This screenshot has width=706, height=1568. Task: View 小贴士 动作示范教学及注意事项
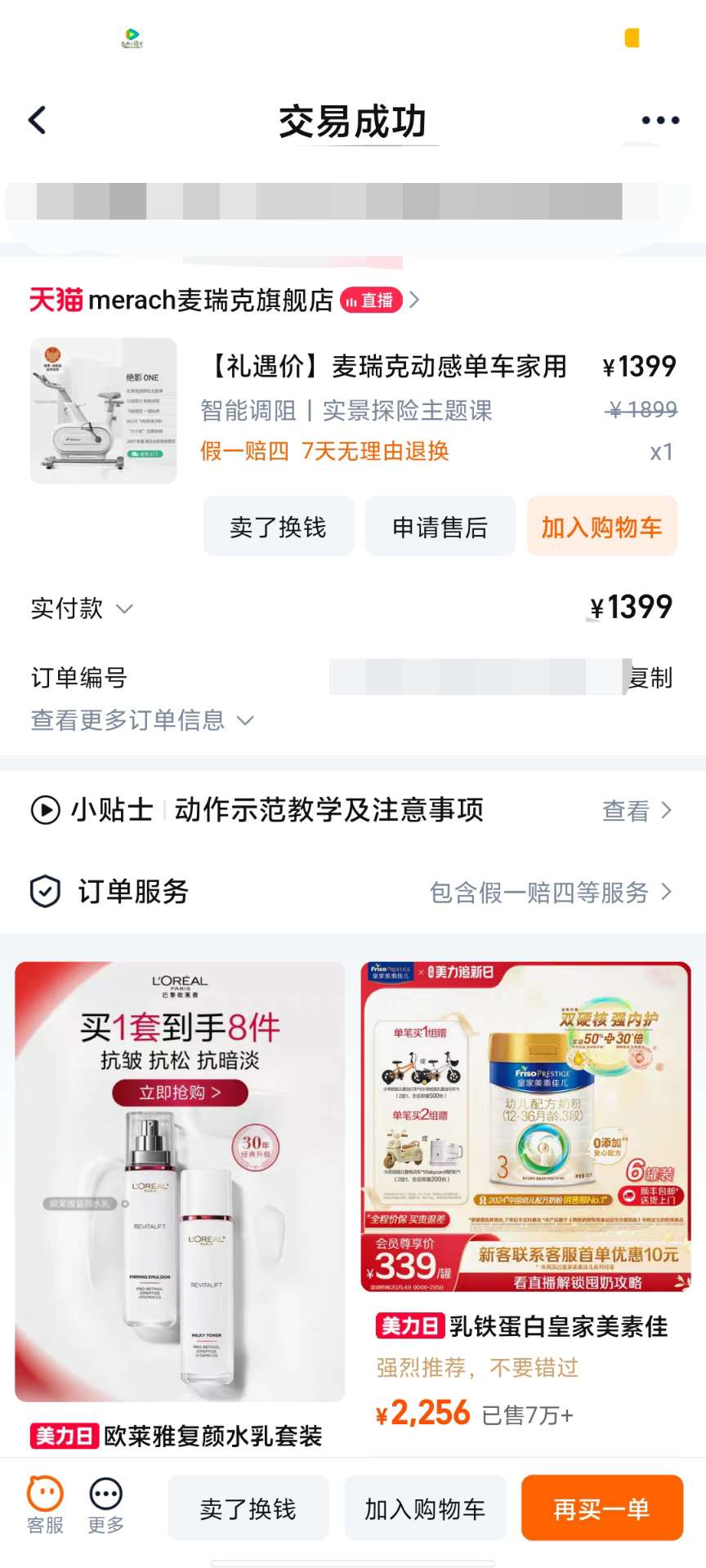(353, 810)
